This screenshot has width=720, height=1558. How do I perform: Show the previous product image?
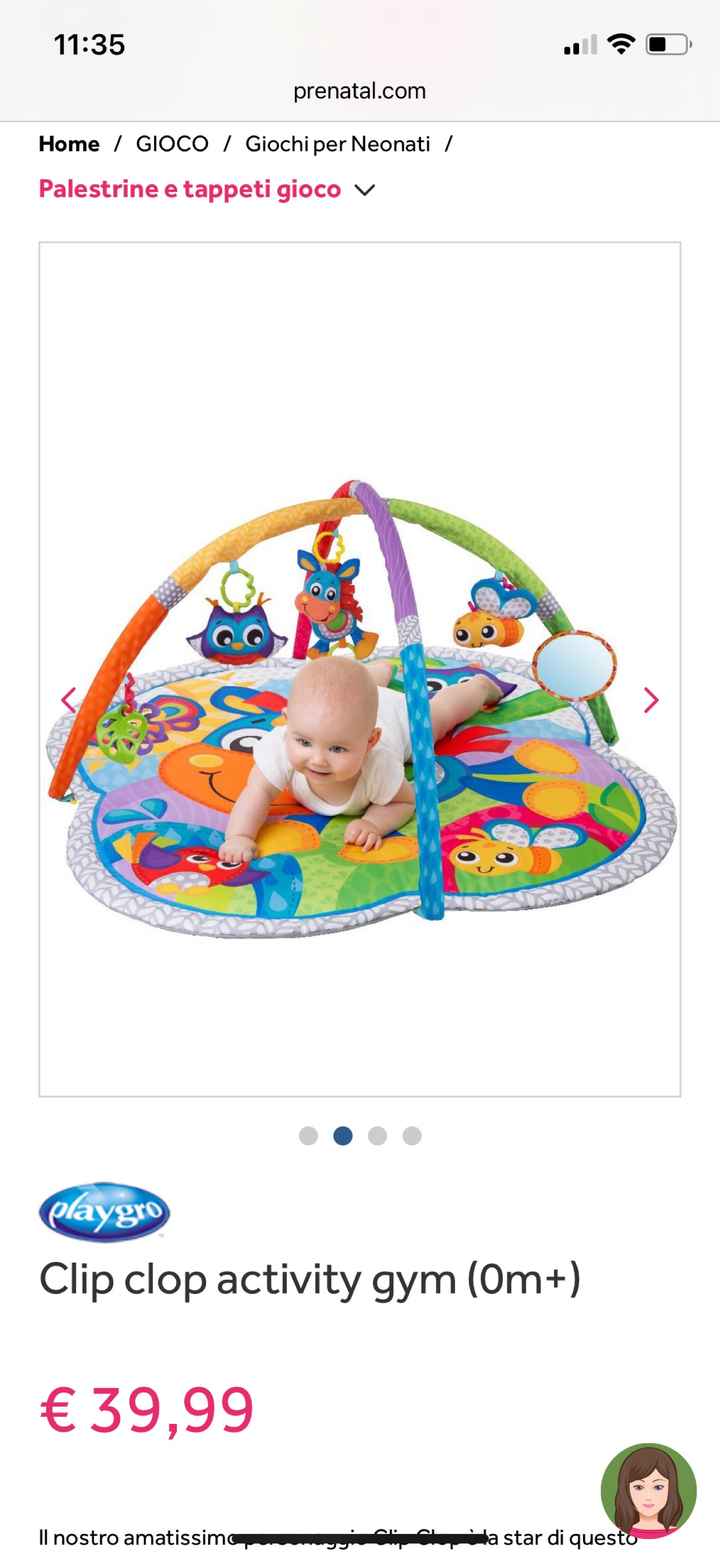point(68,700)
